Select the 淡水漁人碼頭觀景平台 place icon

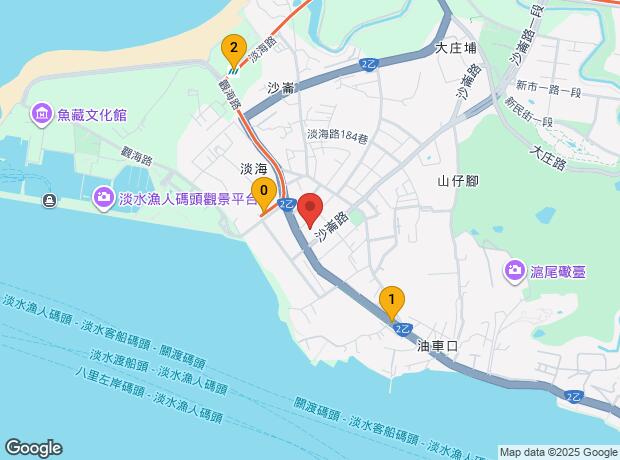click(103, 198)
